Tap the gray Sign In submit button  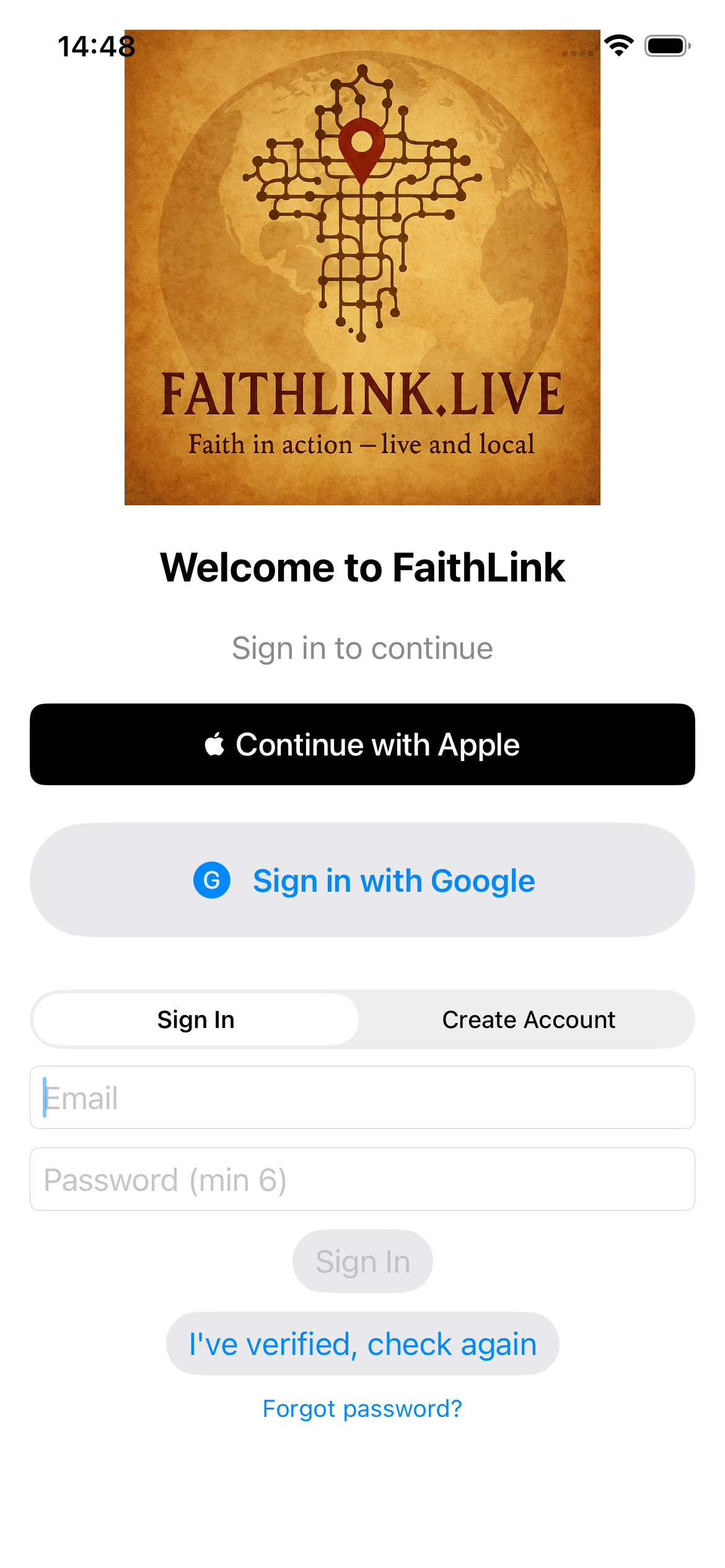click(362, 1261)
